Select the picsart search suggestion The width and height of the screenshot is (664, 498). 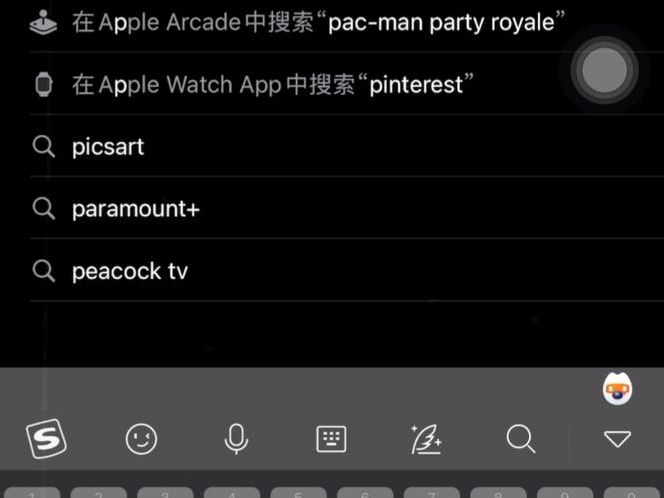click(108, 147)
